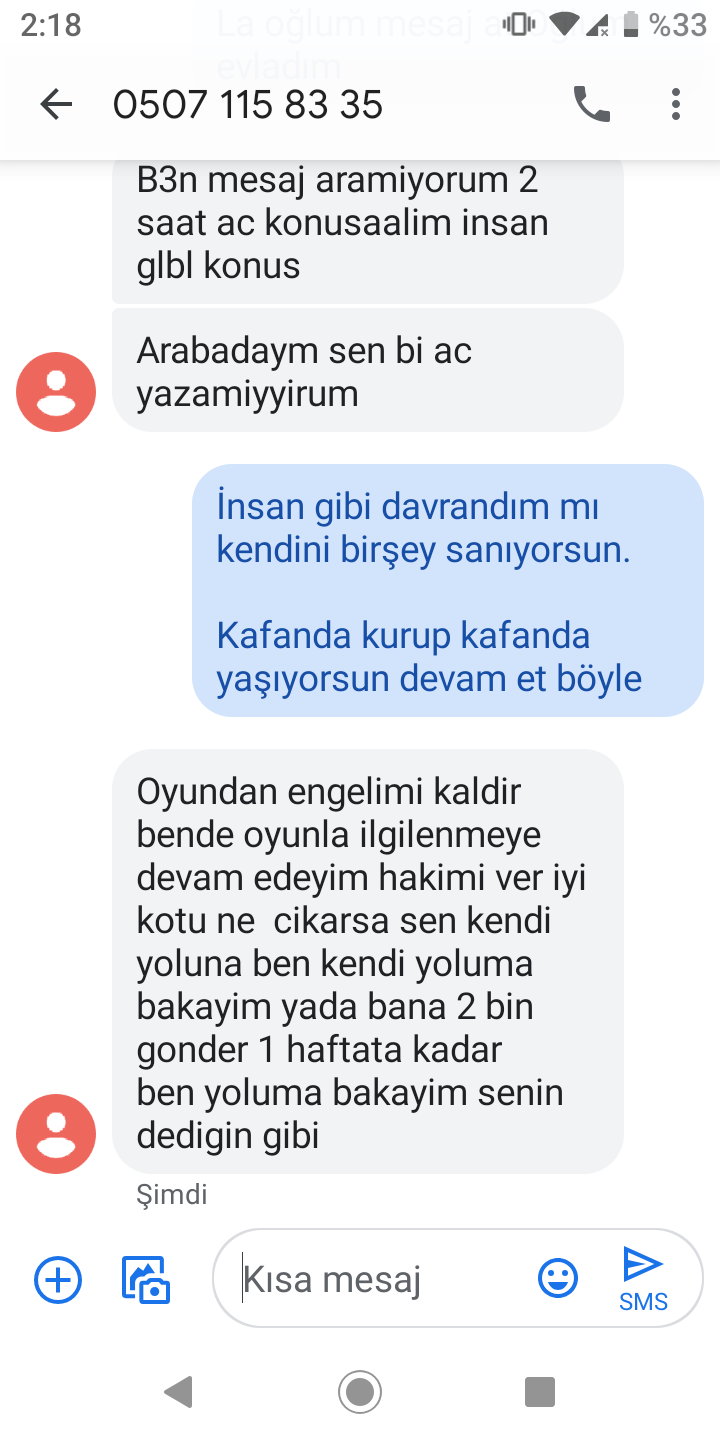The height and width of the screenshot is (1440, 720).
Task: Call 0507 115 83 35
Action: [x=591, y=104]
